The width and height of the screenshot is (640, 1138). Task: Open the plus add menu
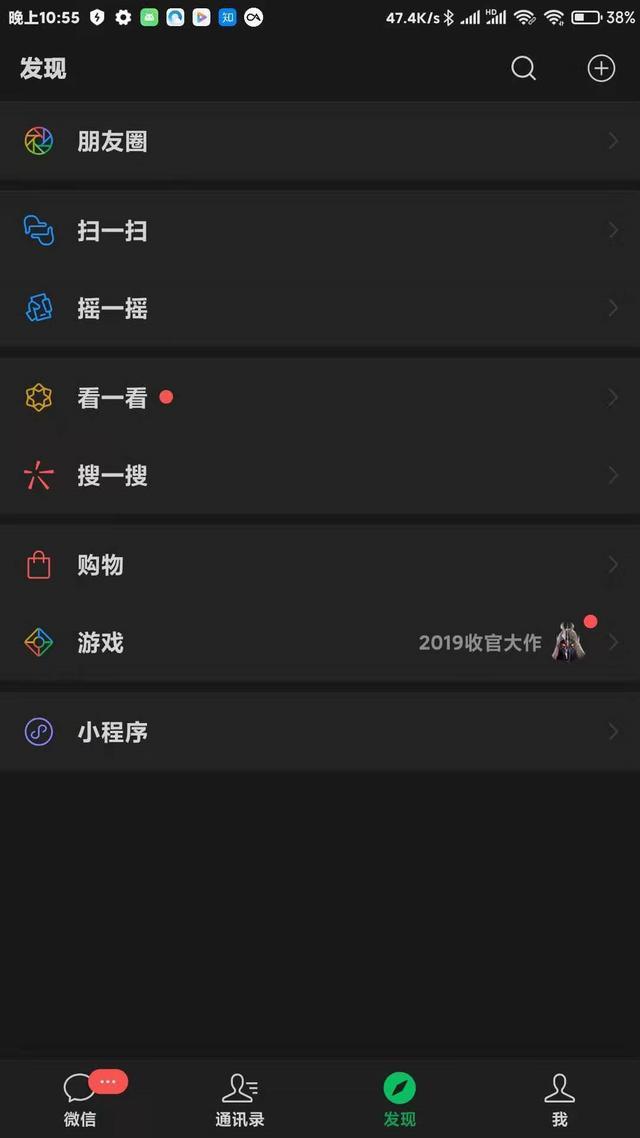coord(601,68)
